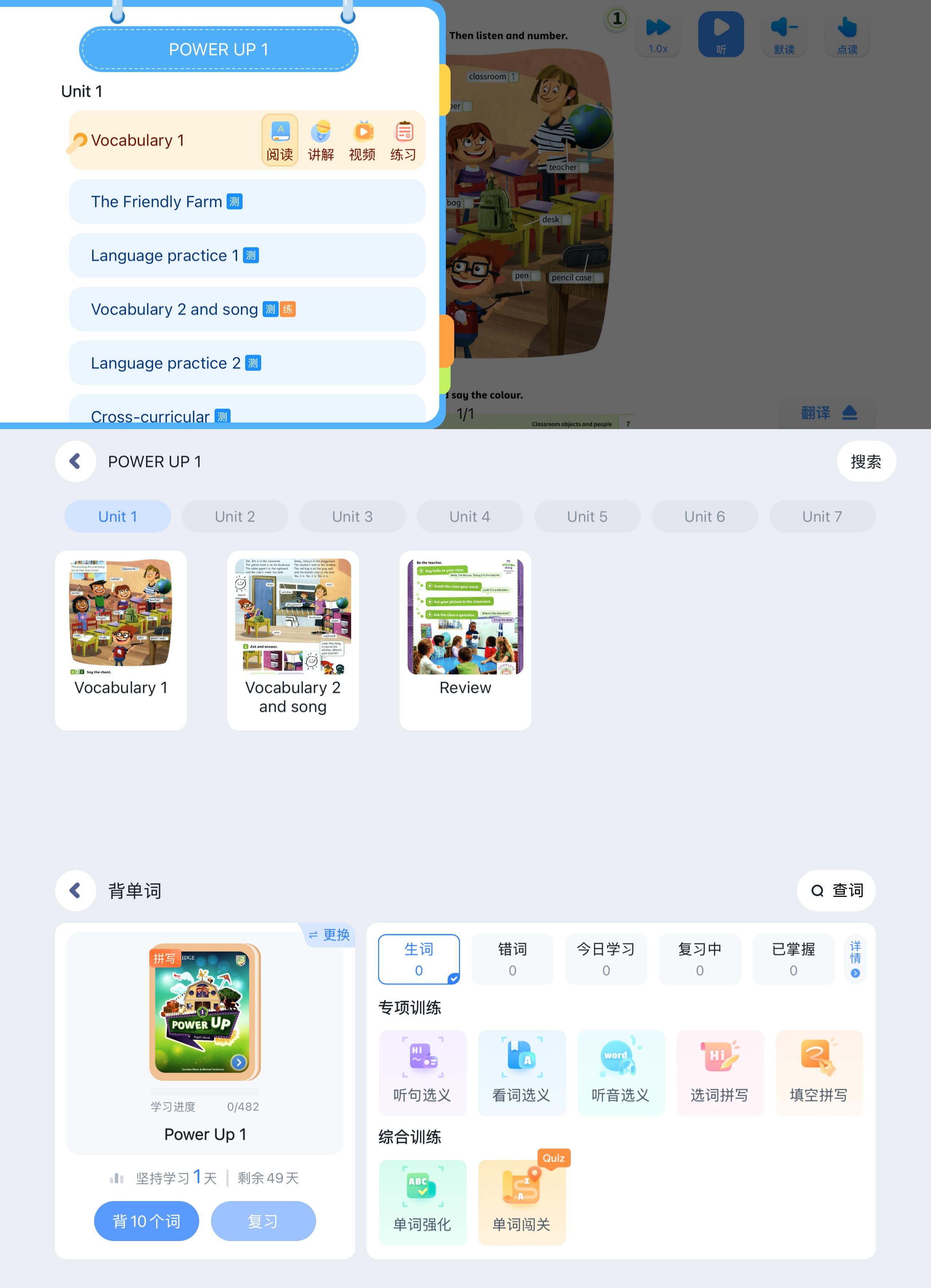
Task: Open the 单词闯关 quiz
Action: 522,1202
